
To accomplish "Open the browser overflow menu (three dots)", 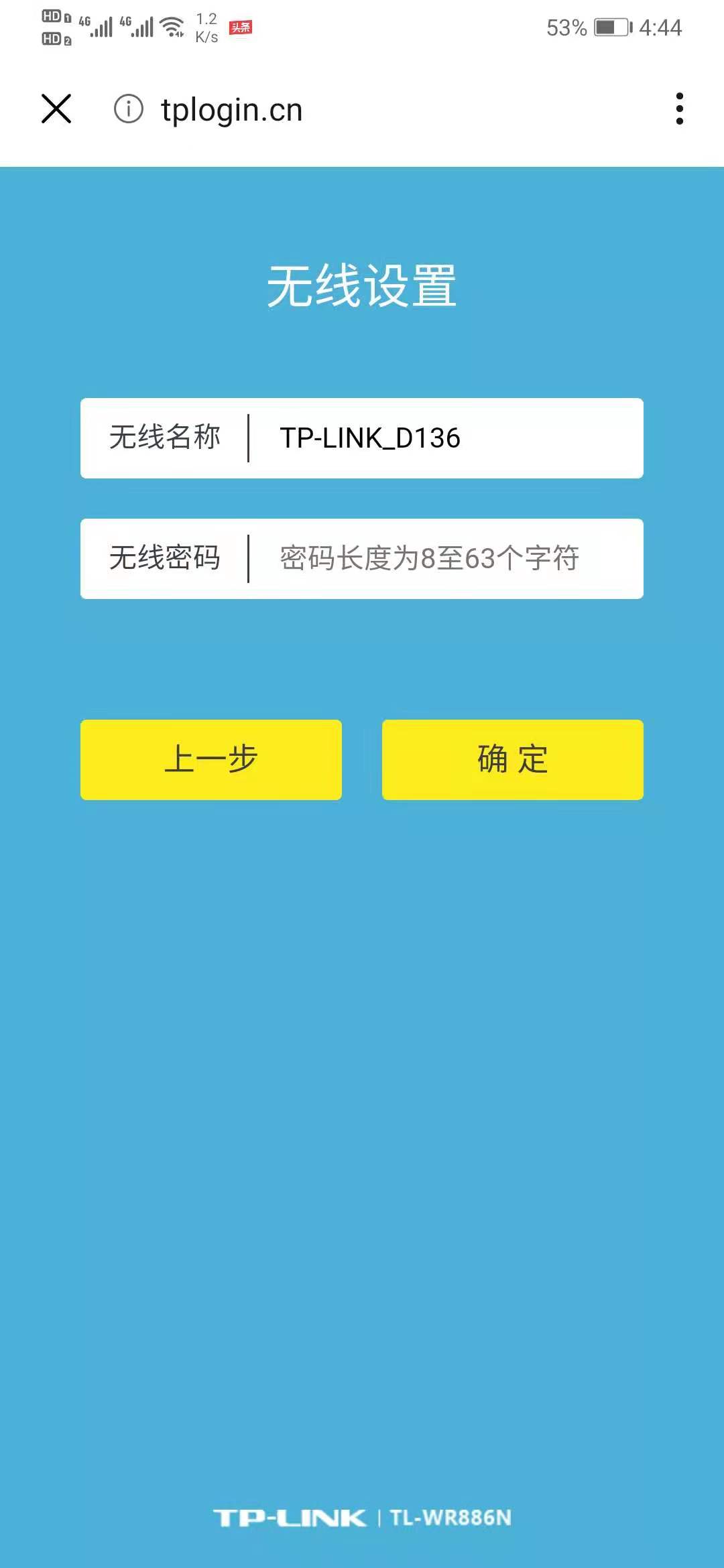I will 680,109.
